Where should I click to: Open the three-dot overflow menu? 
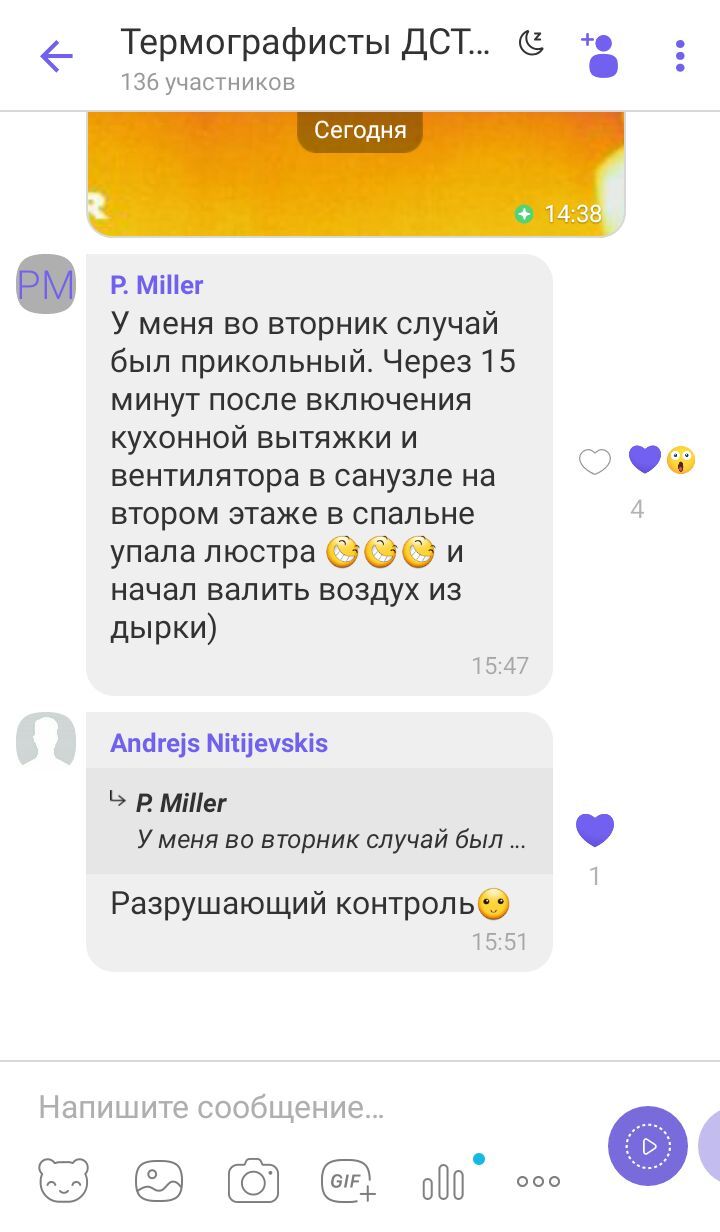pyautogui.click(x=680, y=56)
